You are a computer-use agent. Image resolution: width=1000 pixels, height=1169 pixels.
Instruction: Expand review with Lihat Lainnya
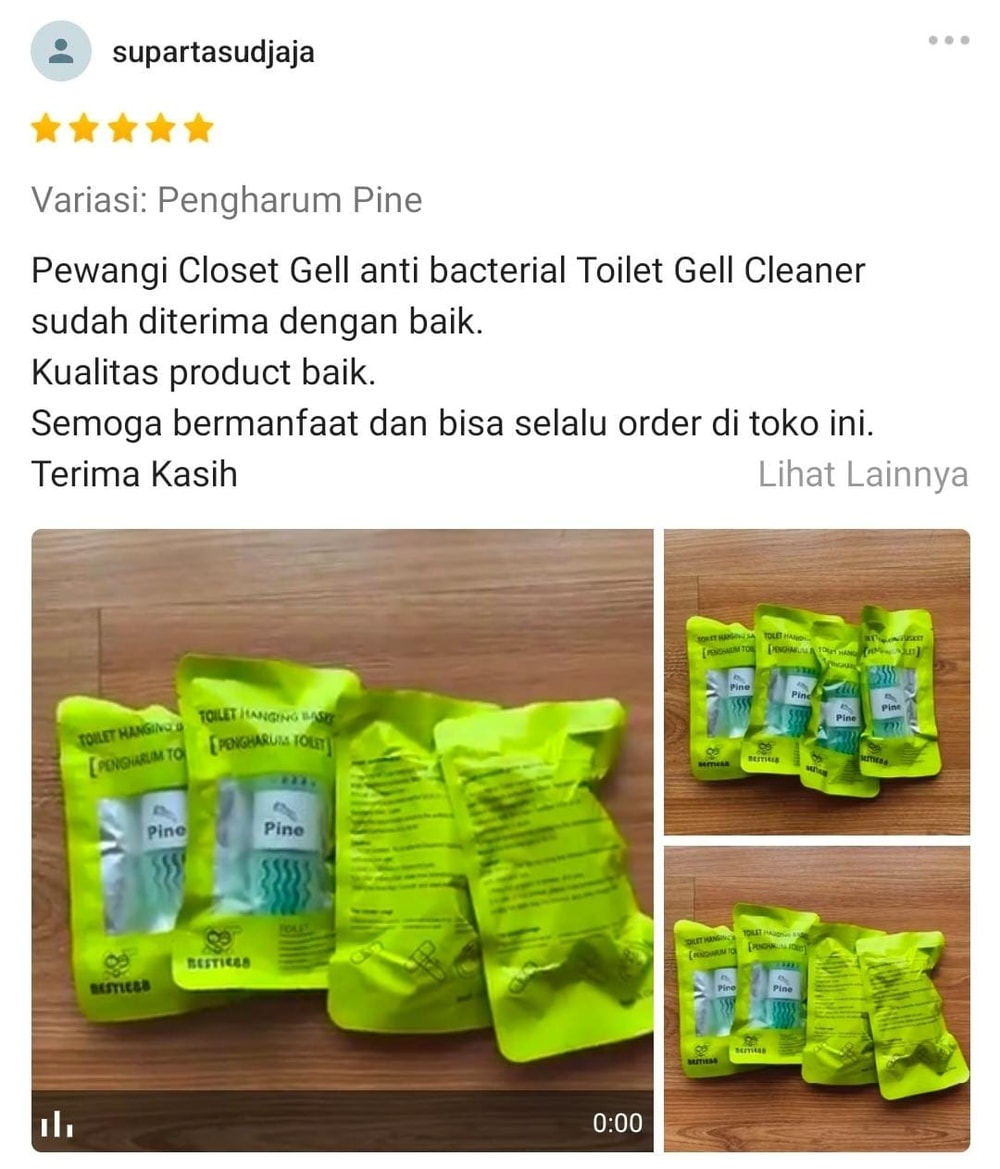click(862, 474)
